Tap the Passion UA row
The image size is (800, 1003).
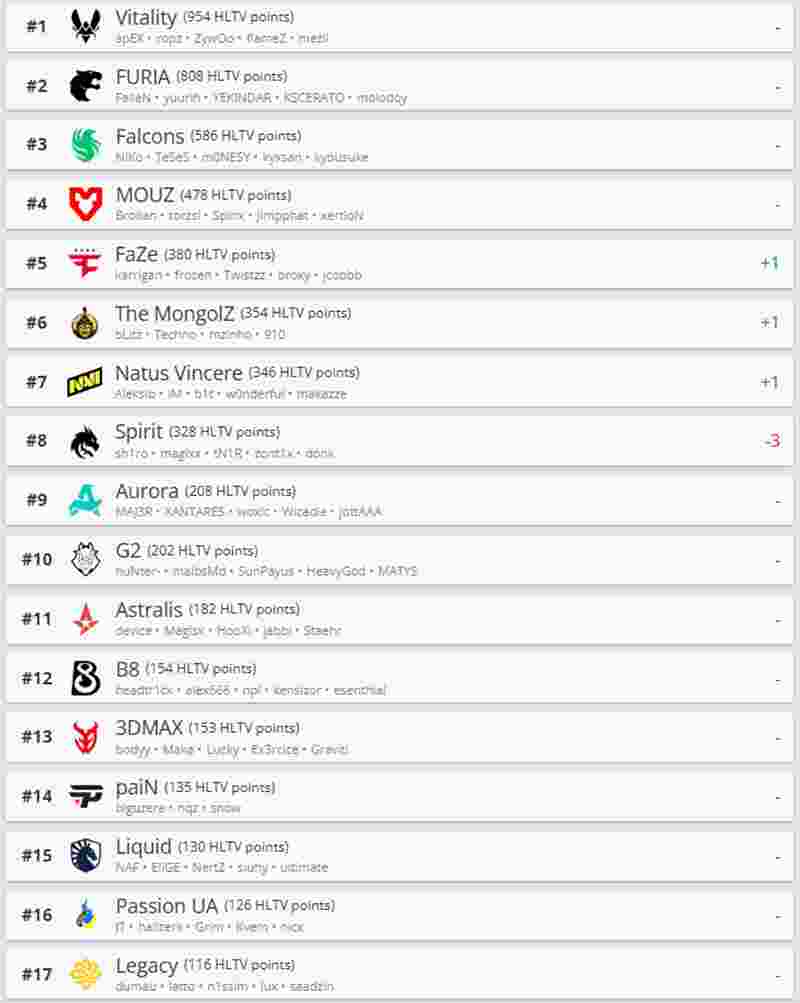[400, 915]
